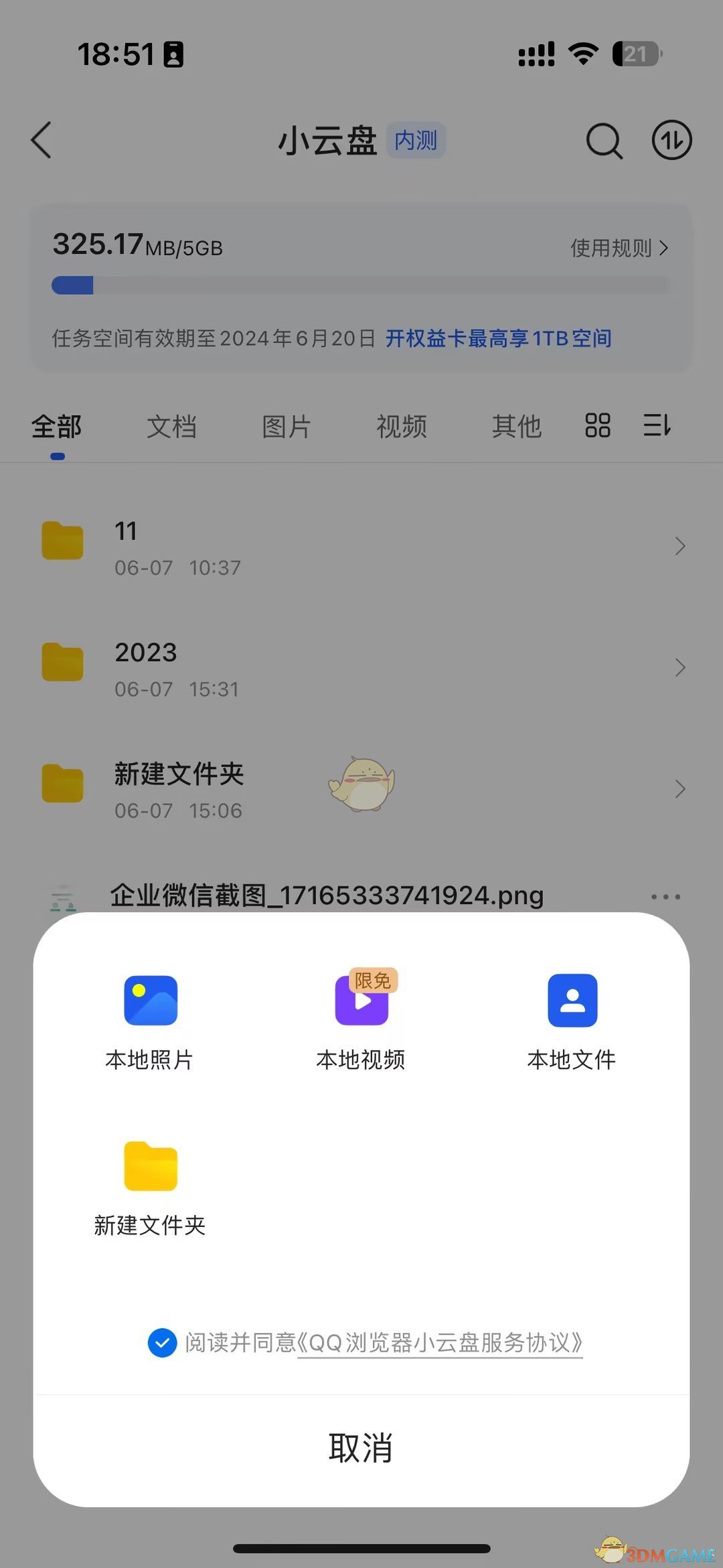Open the sort order icon
This screenshot has width=723, height=1568.
coord(657,425)
